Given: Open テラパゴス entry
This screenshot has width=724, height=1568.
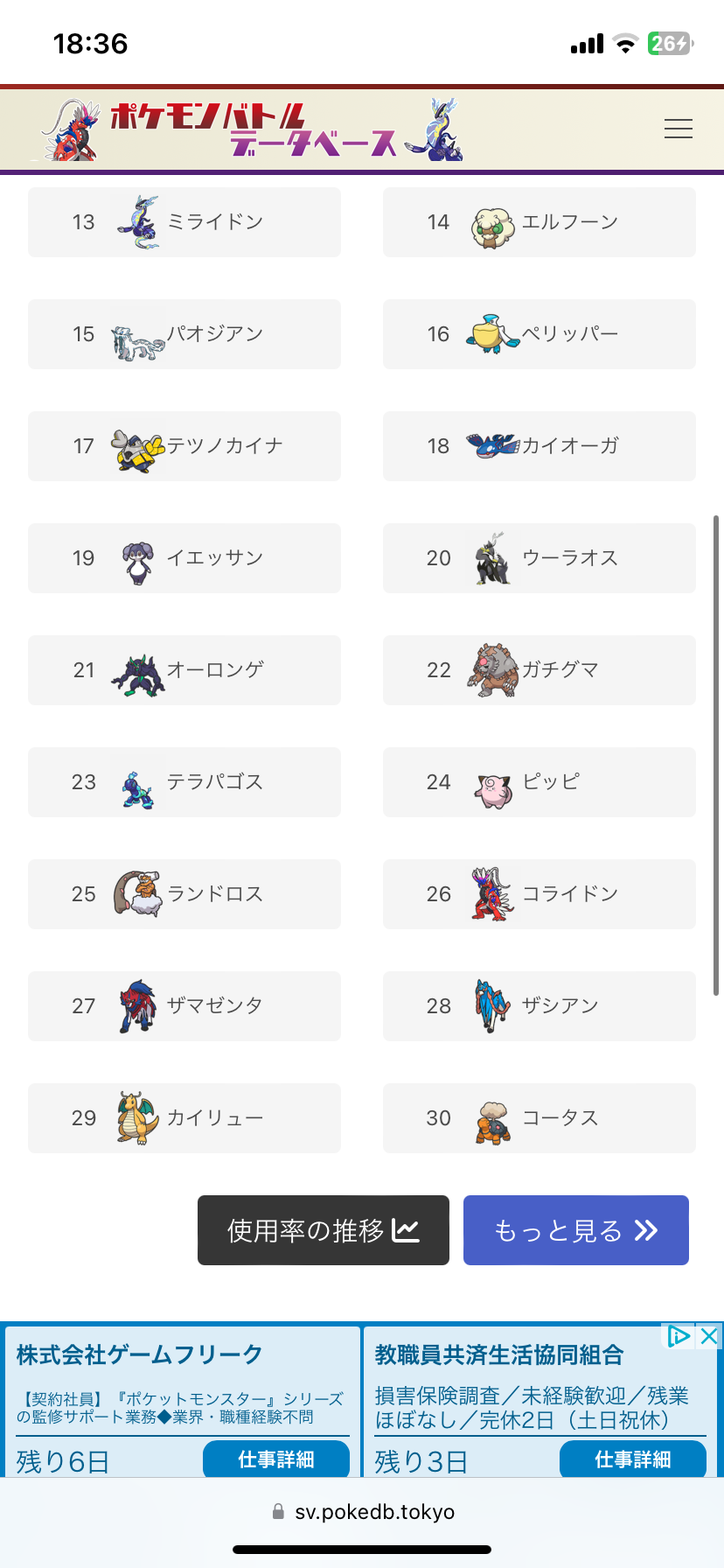Looking at the screenshot, I should [184, 782].
